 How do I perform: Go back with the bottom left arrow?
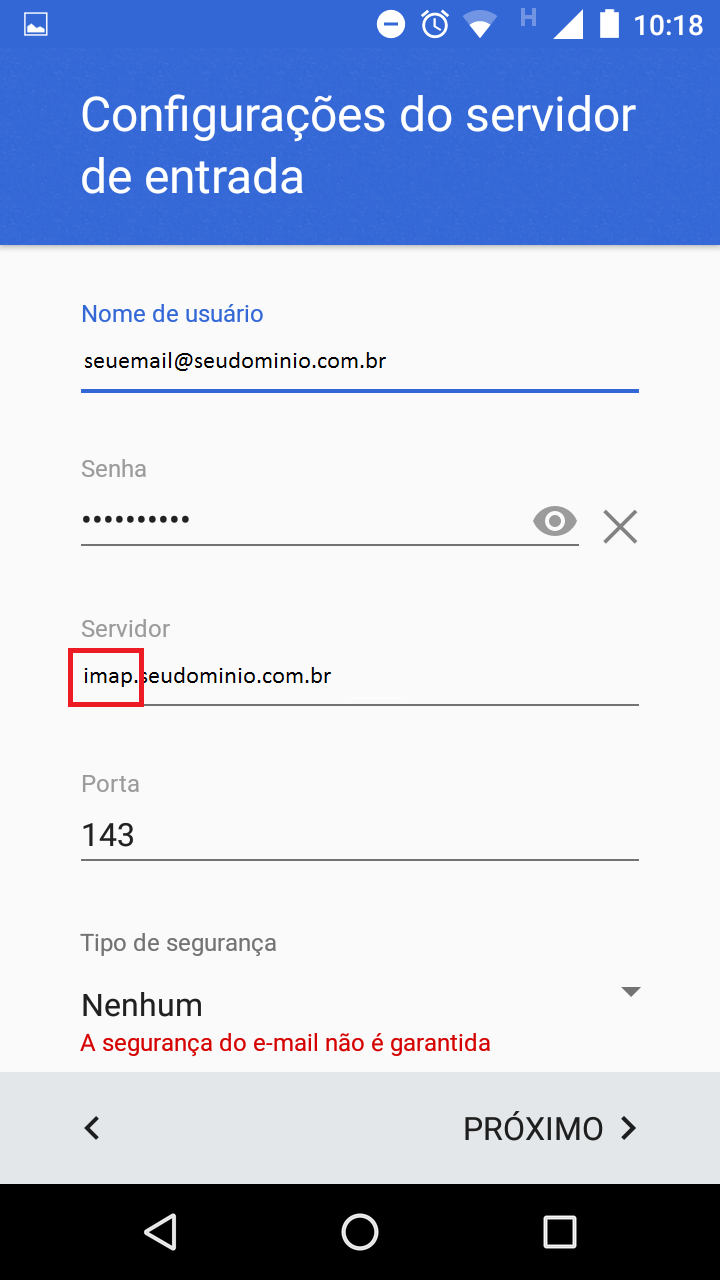(92, 1128)
